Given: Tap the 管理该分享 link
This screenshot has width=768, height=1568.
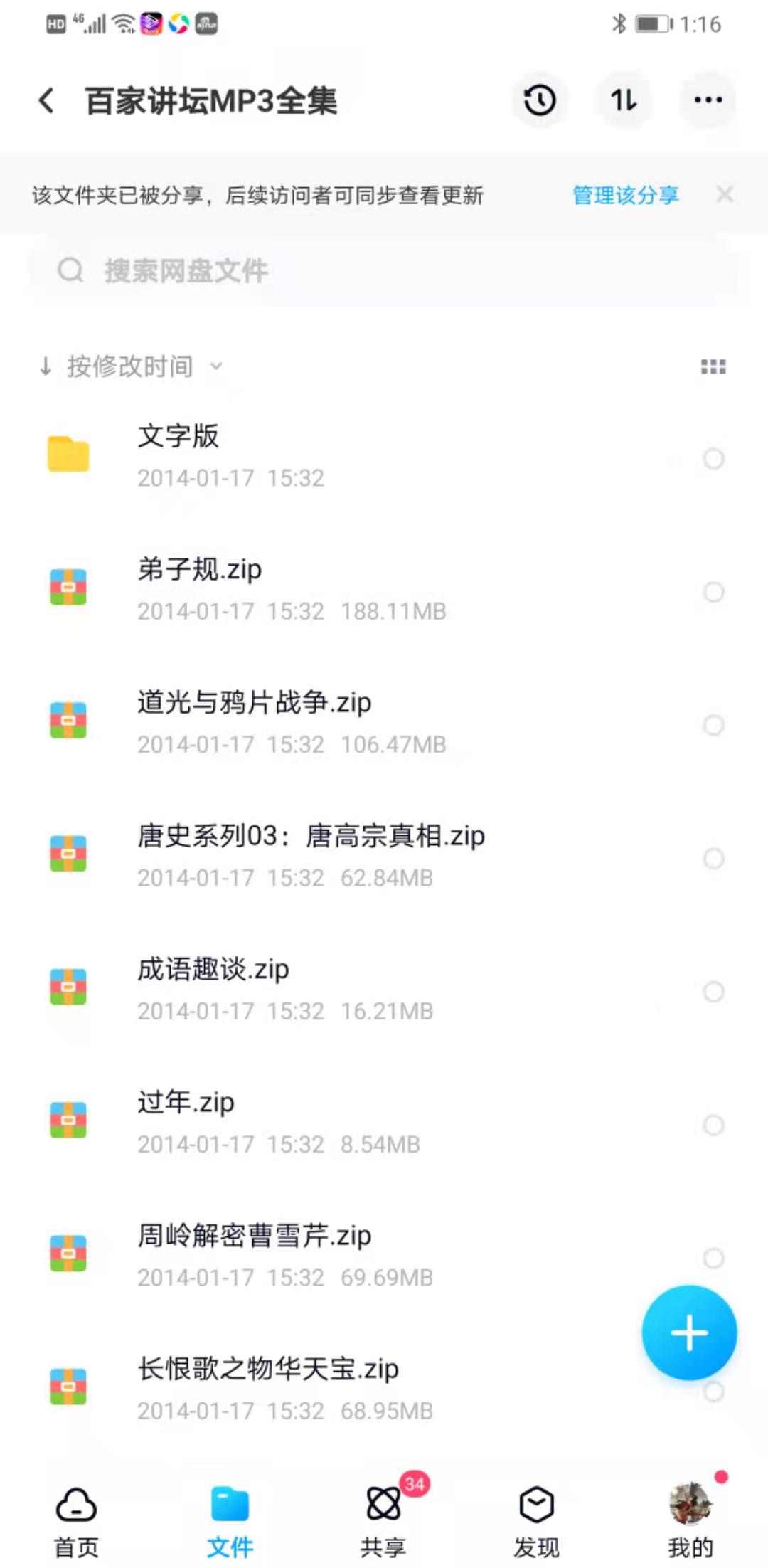Looking at the screenshot, I should point(625,195).
